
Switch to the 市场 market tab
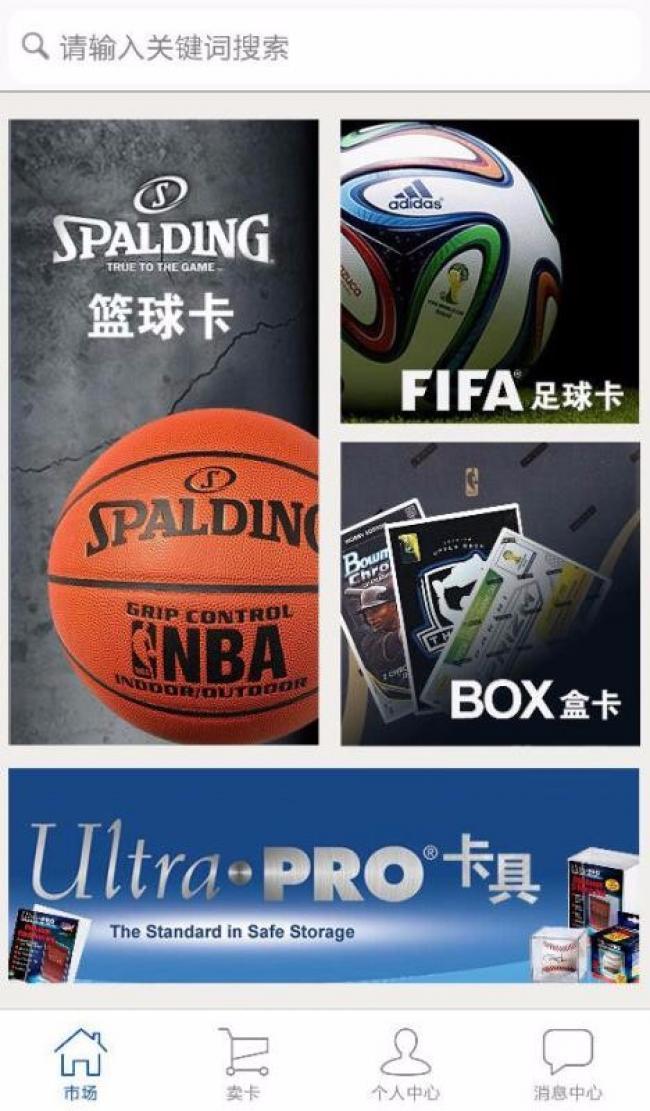[81, 1065]
